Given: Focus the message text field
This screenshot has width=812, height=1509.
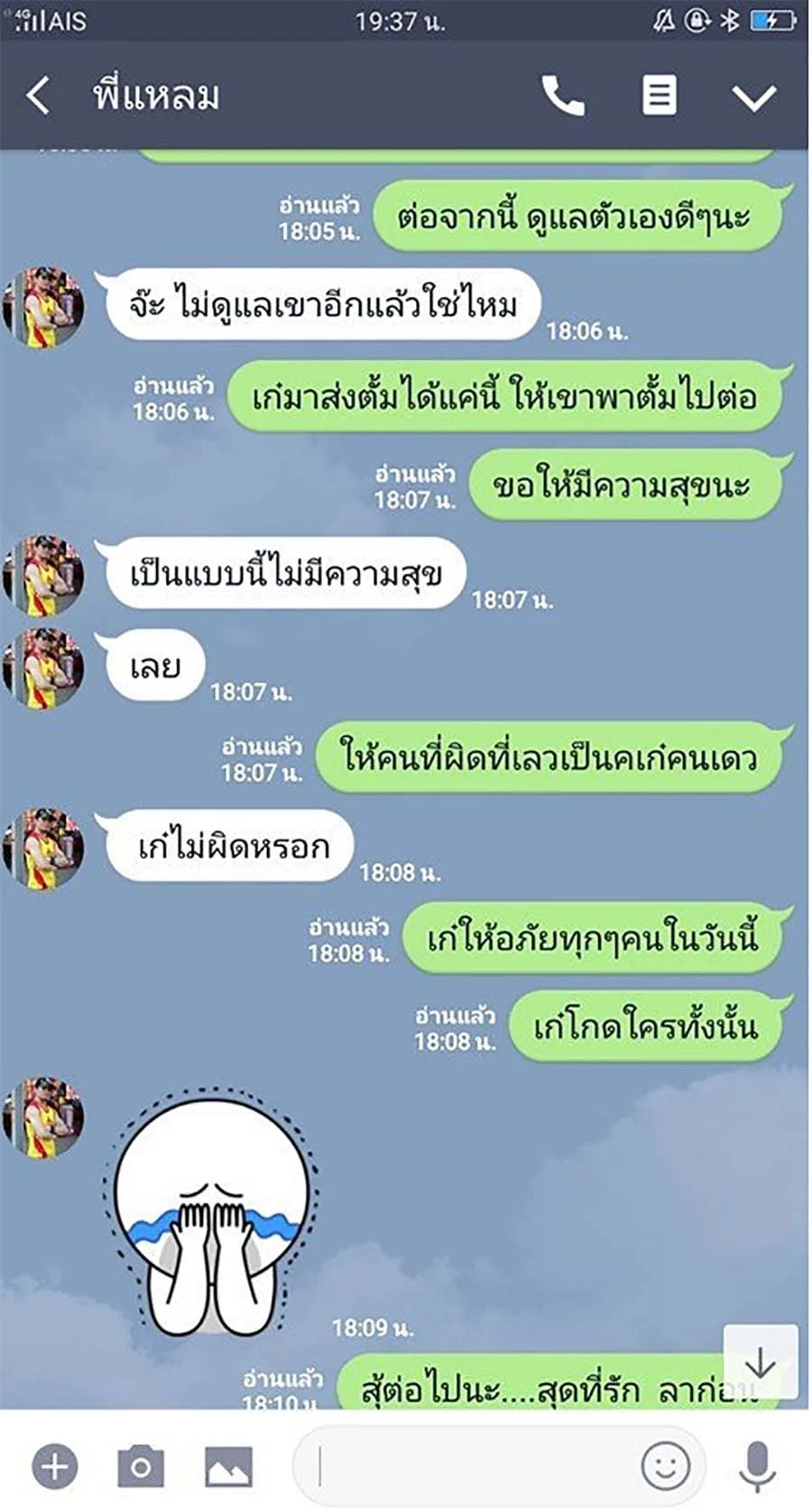Looking at the screenshot, I should 469,1466.
